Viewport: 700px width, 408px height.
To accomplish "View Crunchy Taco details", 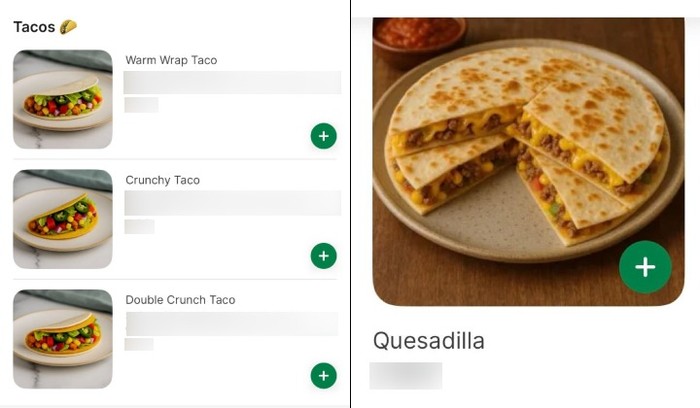I will coord(162,181).
